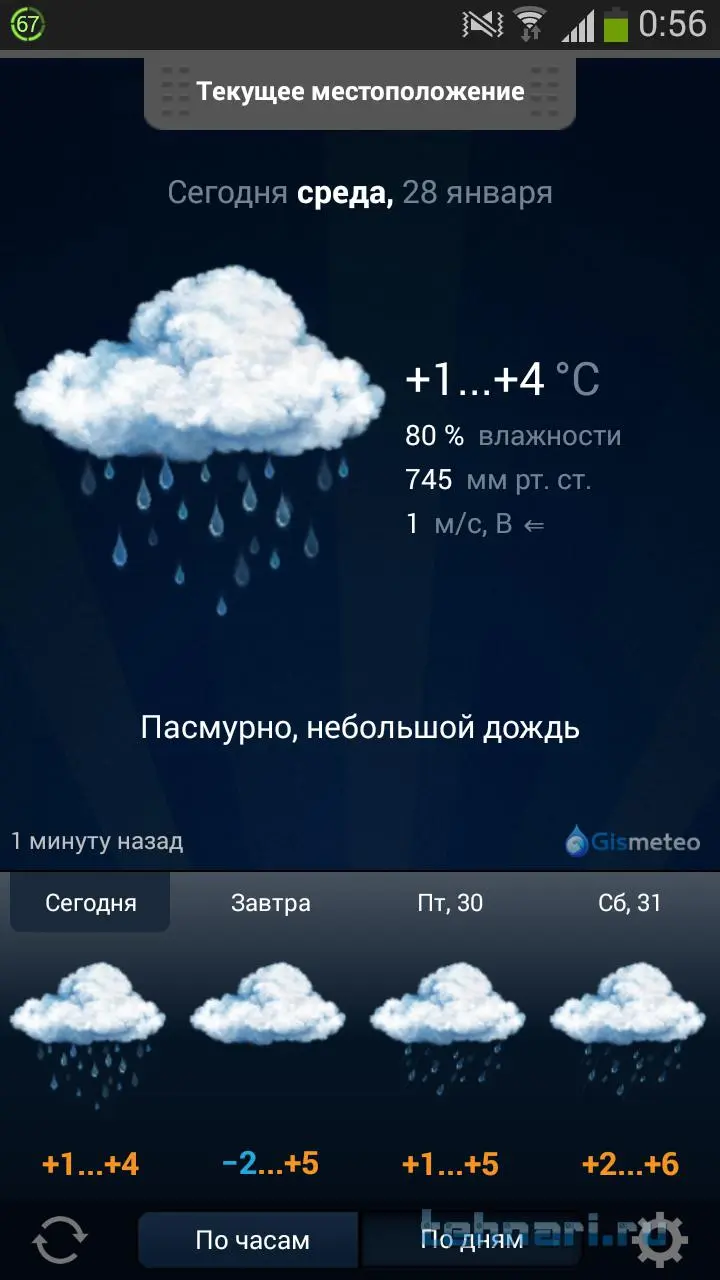View the Сб, 31 forecast day
The image size is (720, 1280).
[630, 903]
